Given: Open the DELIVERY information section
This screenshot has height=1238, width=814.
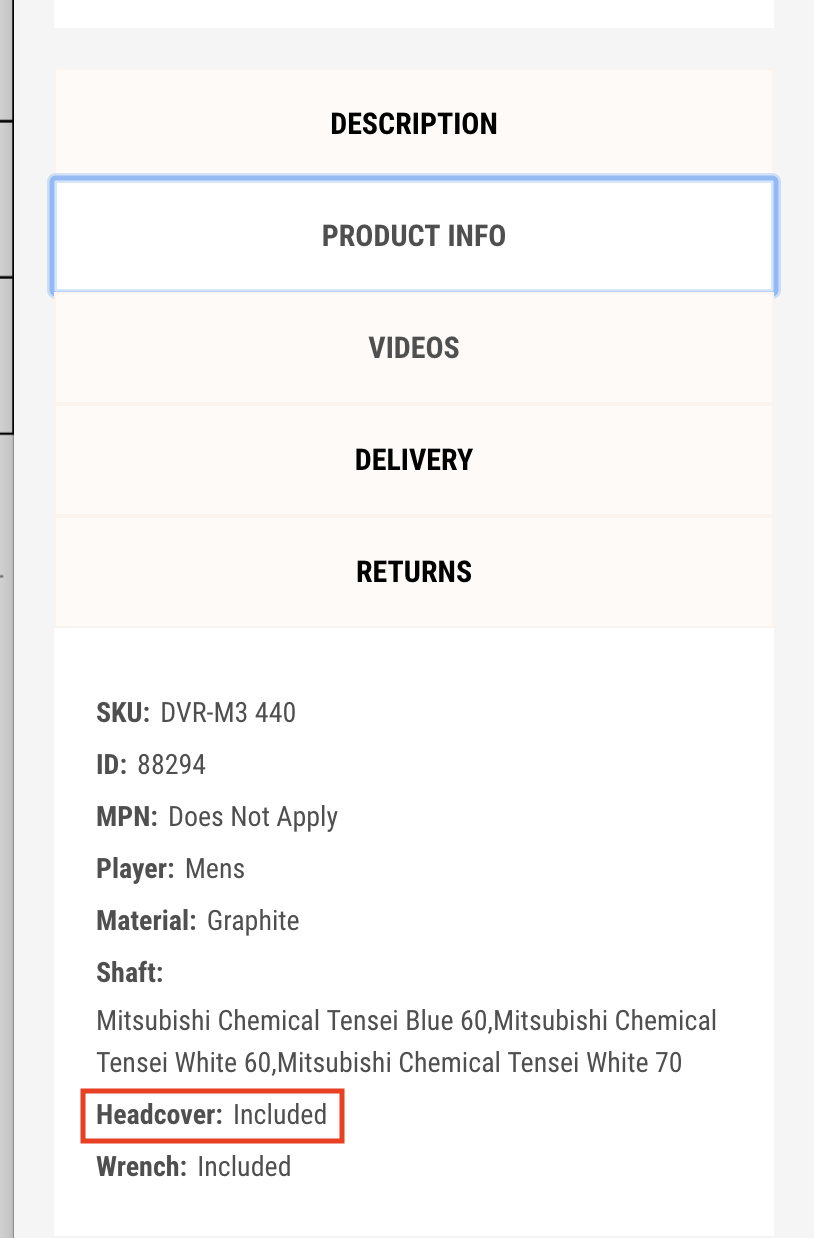Looking at the screenshot, I should coord(413,459).
